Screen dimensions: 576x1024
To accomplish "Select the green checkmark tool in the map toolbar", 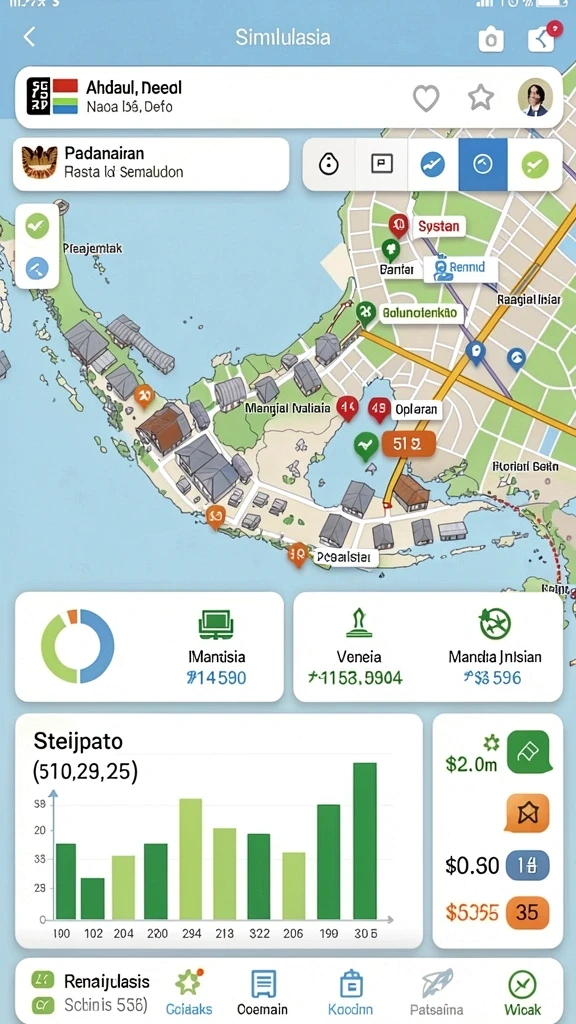I will tap(535, 165).
